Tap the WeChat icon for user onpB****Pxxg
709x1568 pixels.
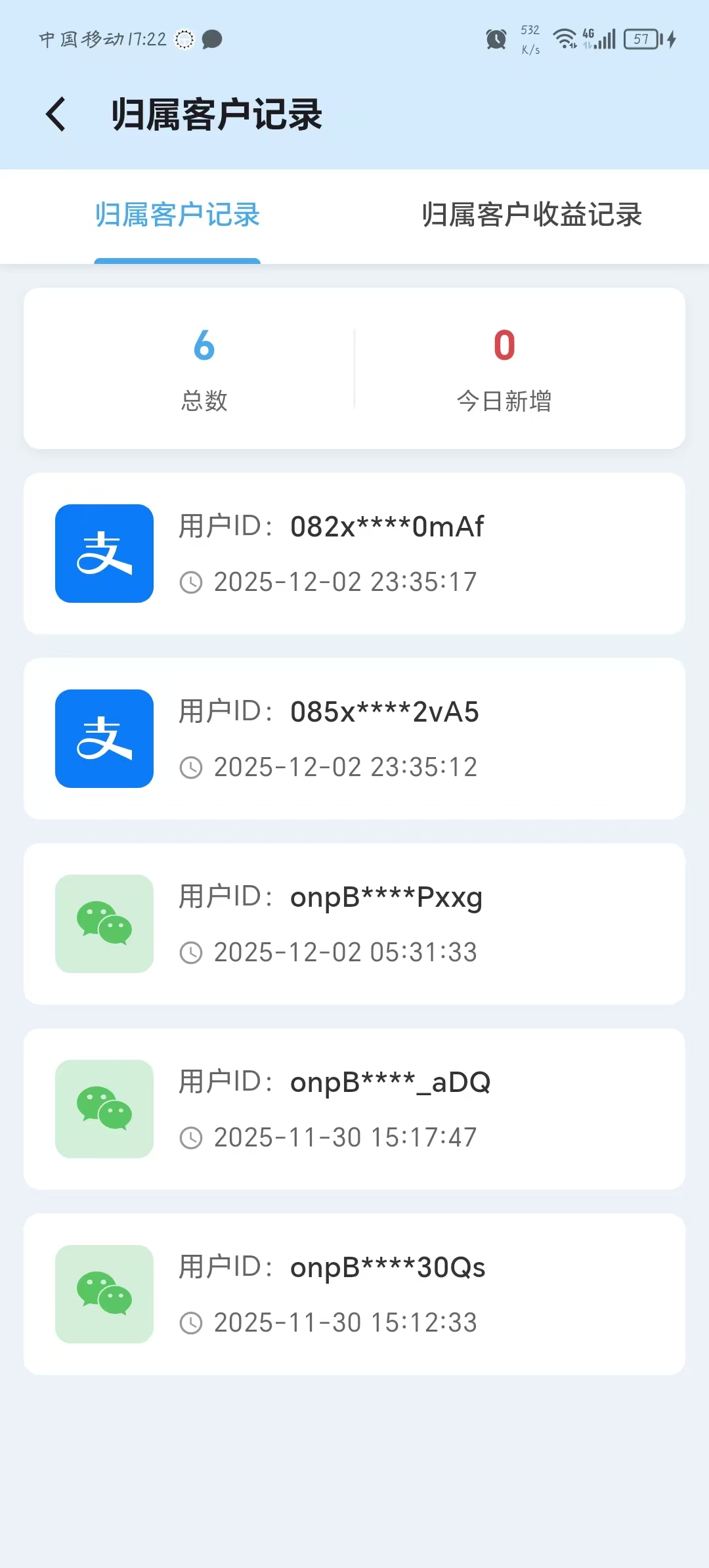pyautogui.click(x=104, y=924)
